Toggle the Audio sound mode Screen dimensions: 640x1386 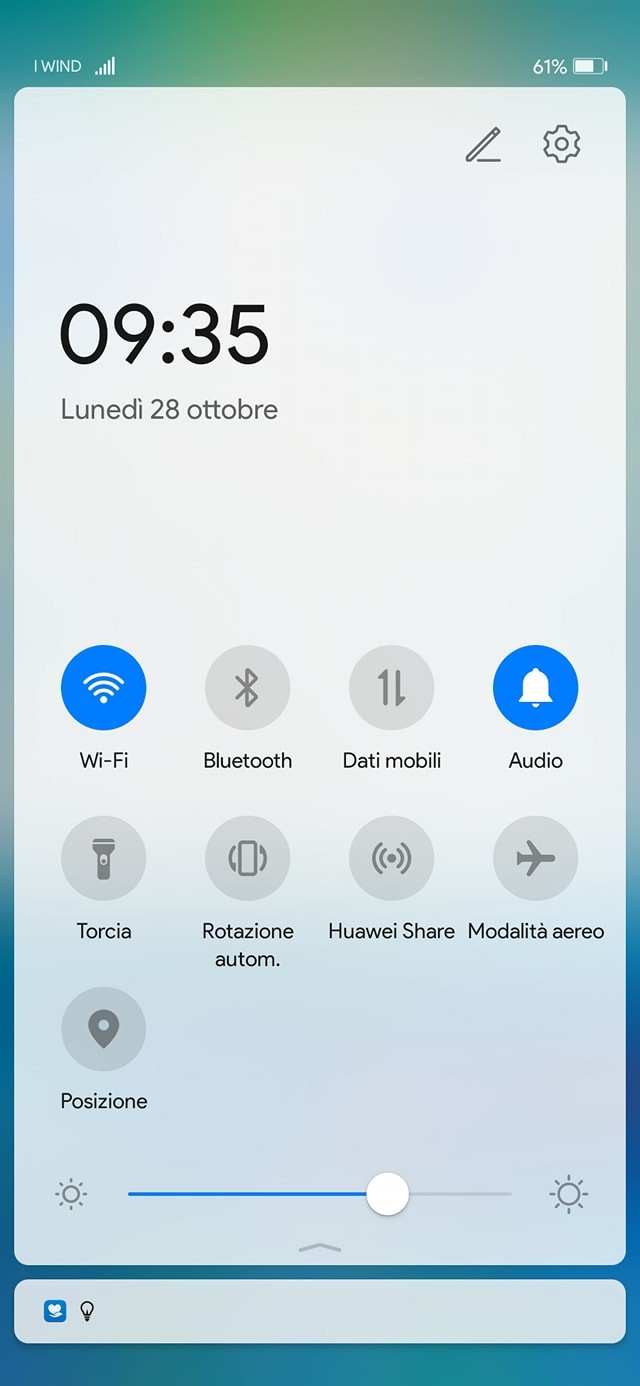[x=535, y=688]
